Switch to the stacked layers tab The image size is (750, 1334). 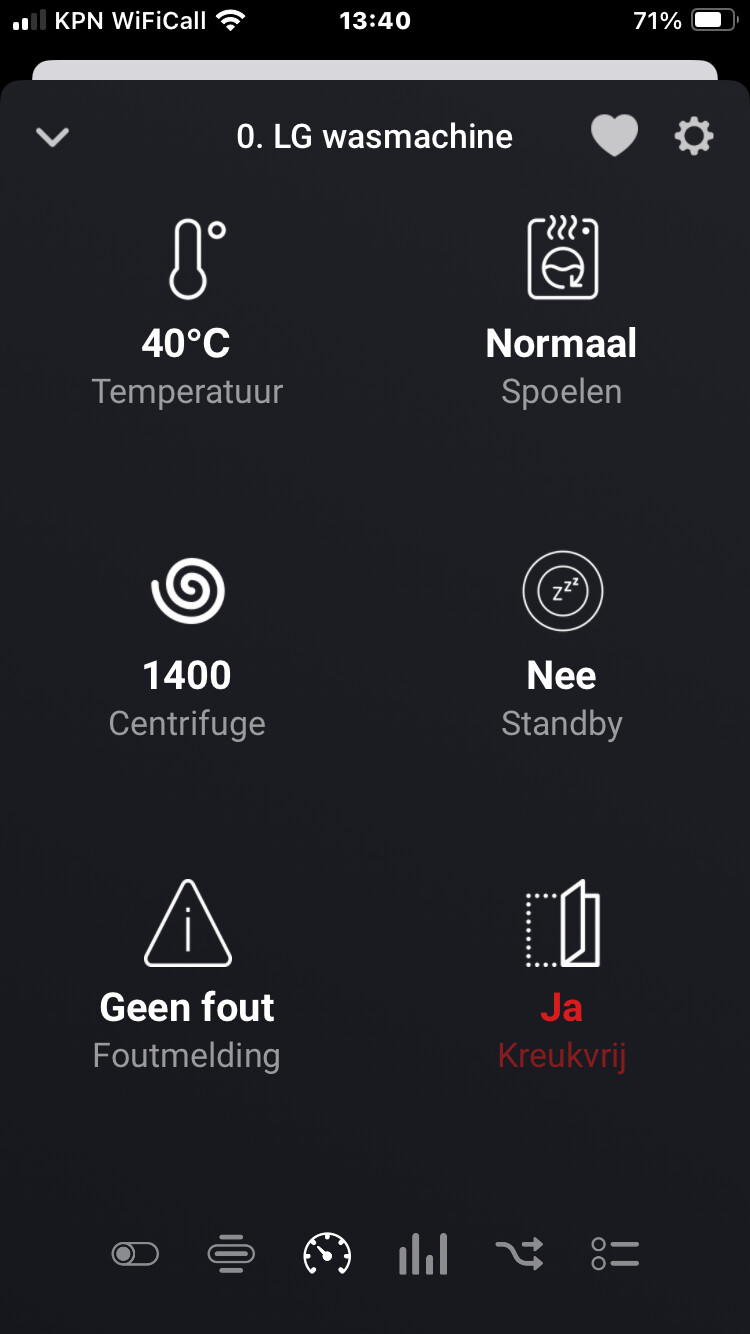(x=231, y=1253)
